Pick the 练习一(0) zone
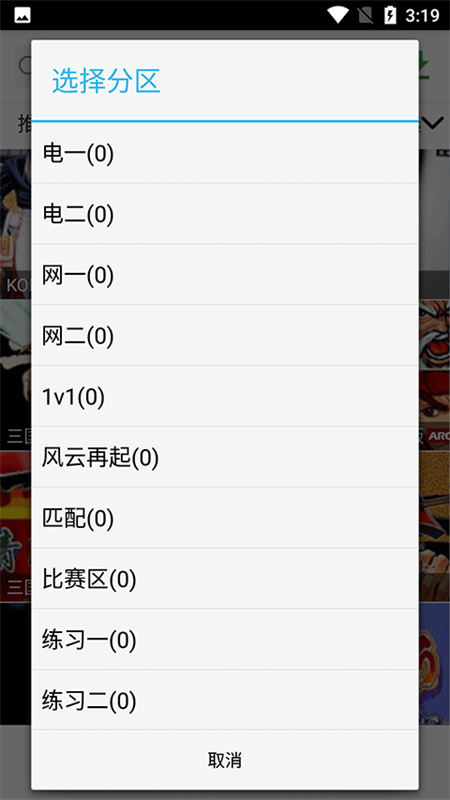 (225, 639)
